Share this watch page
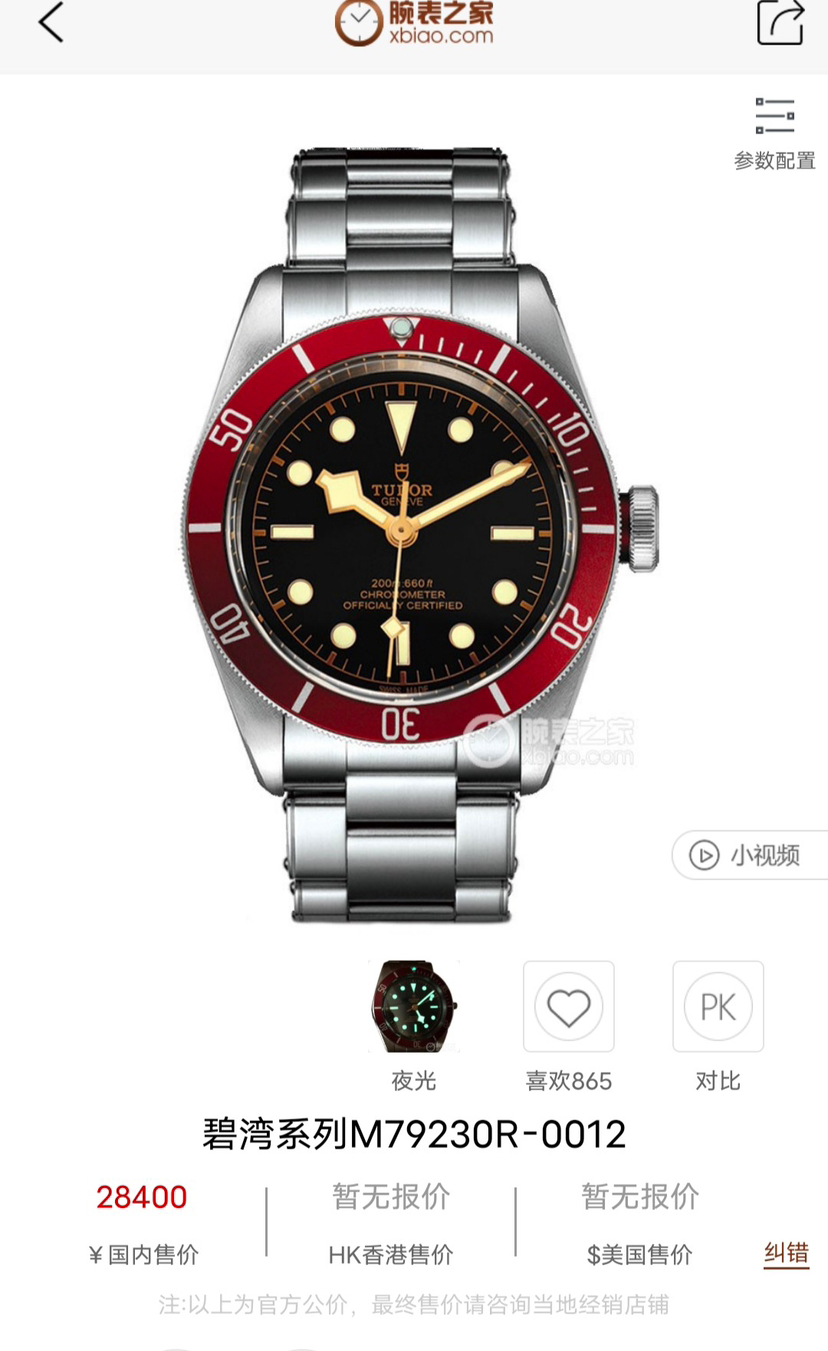This screenshot has height=1351, width=828. point(780,23)
